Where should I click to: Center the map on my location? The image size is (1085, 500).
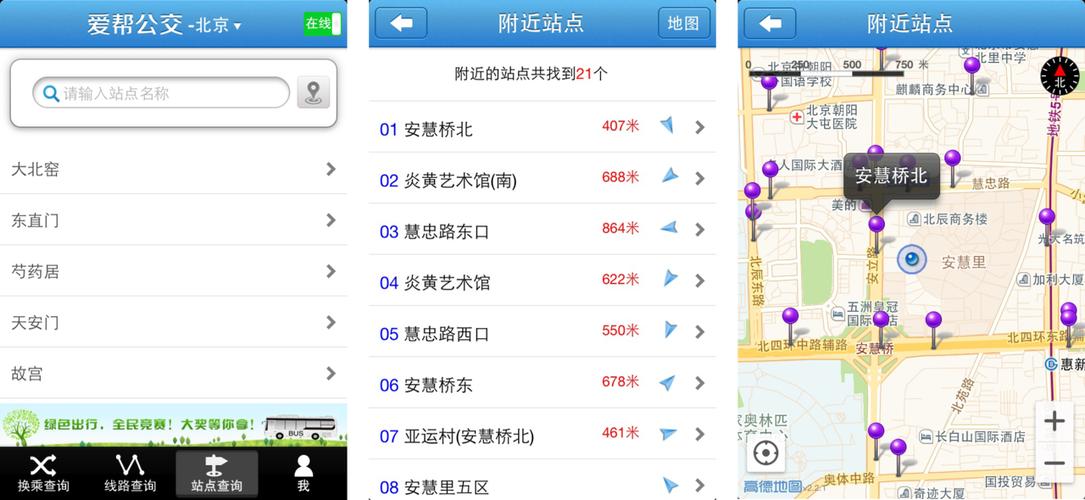coord(766,453)
